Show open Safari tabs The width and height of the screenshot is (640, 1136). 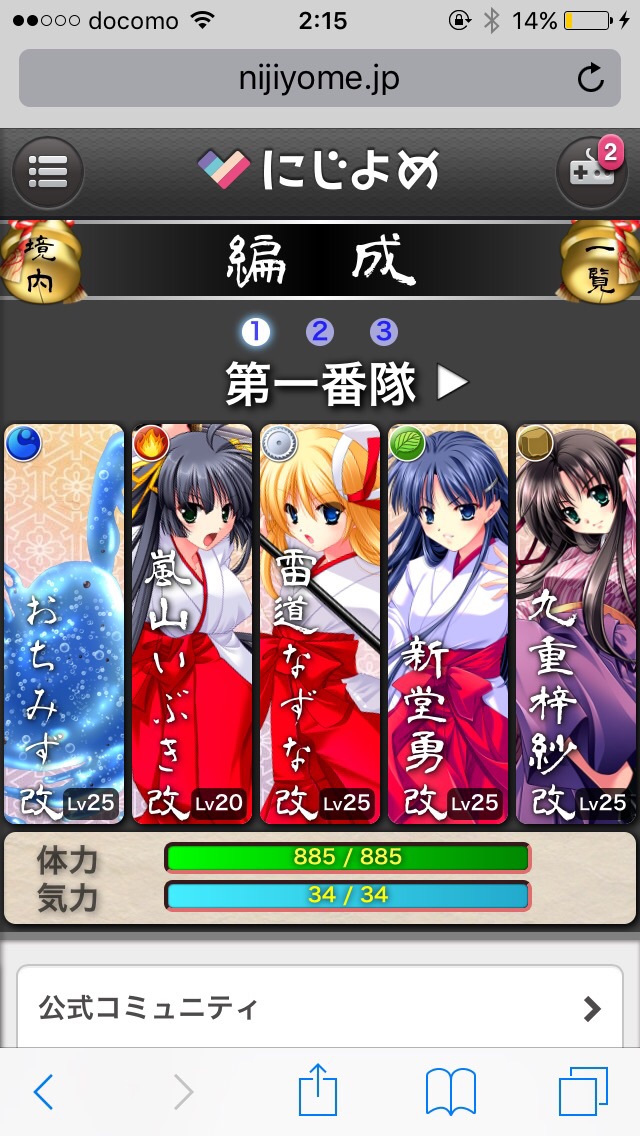tap(583, 1092)
